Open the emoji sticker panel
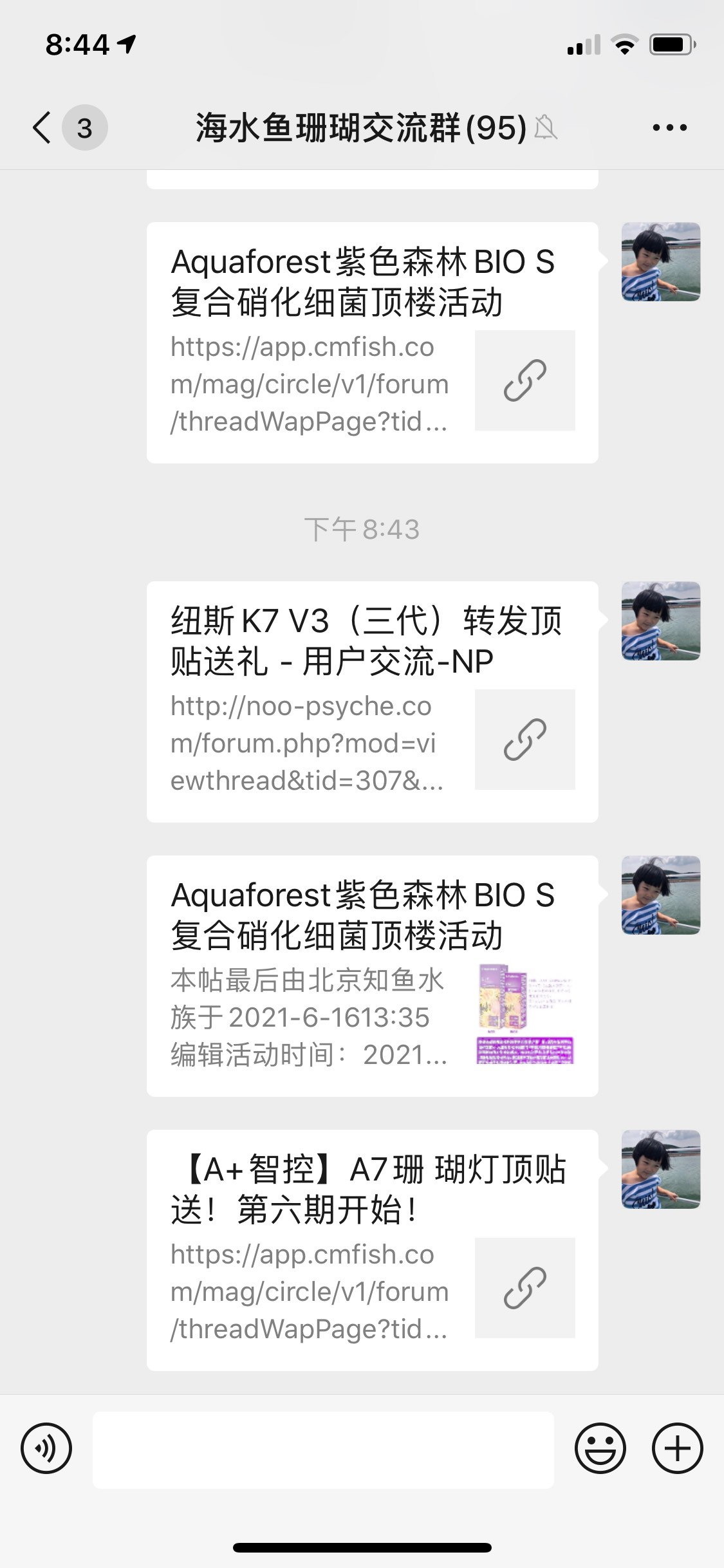This screenshot has height=1568, width=724. (600, 1449)
